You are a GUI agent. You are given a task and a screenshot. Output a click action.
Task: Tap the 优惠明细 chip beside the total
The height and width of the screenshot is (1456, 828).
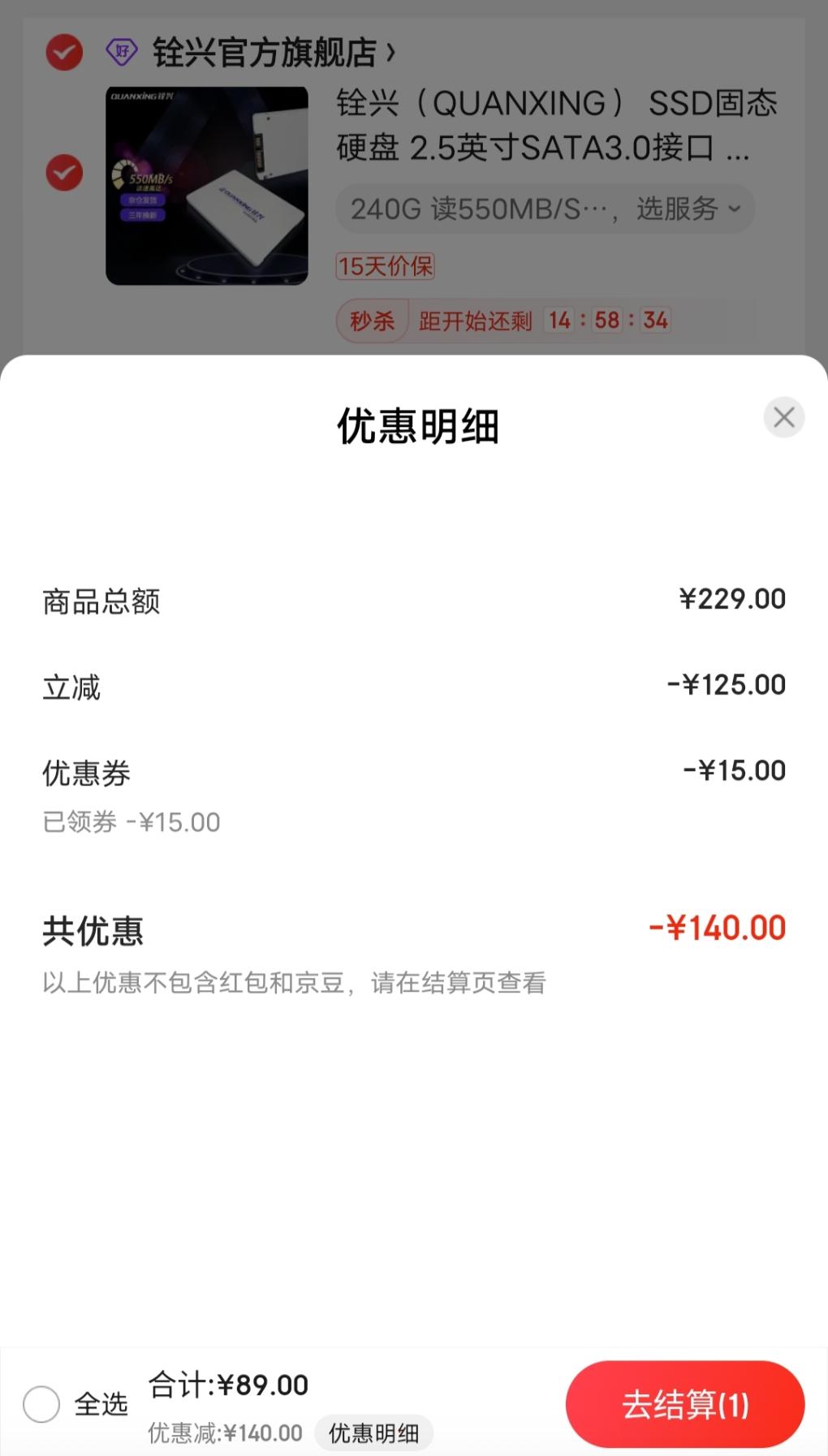click(x=373, y=1433)
